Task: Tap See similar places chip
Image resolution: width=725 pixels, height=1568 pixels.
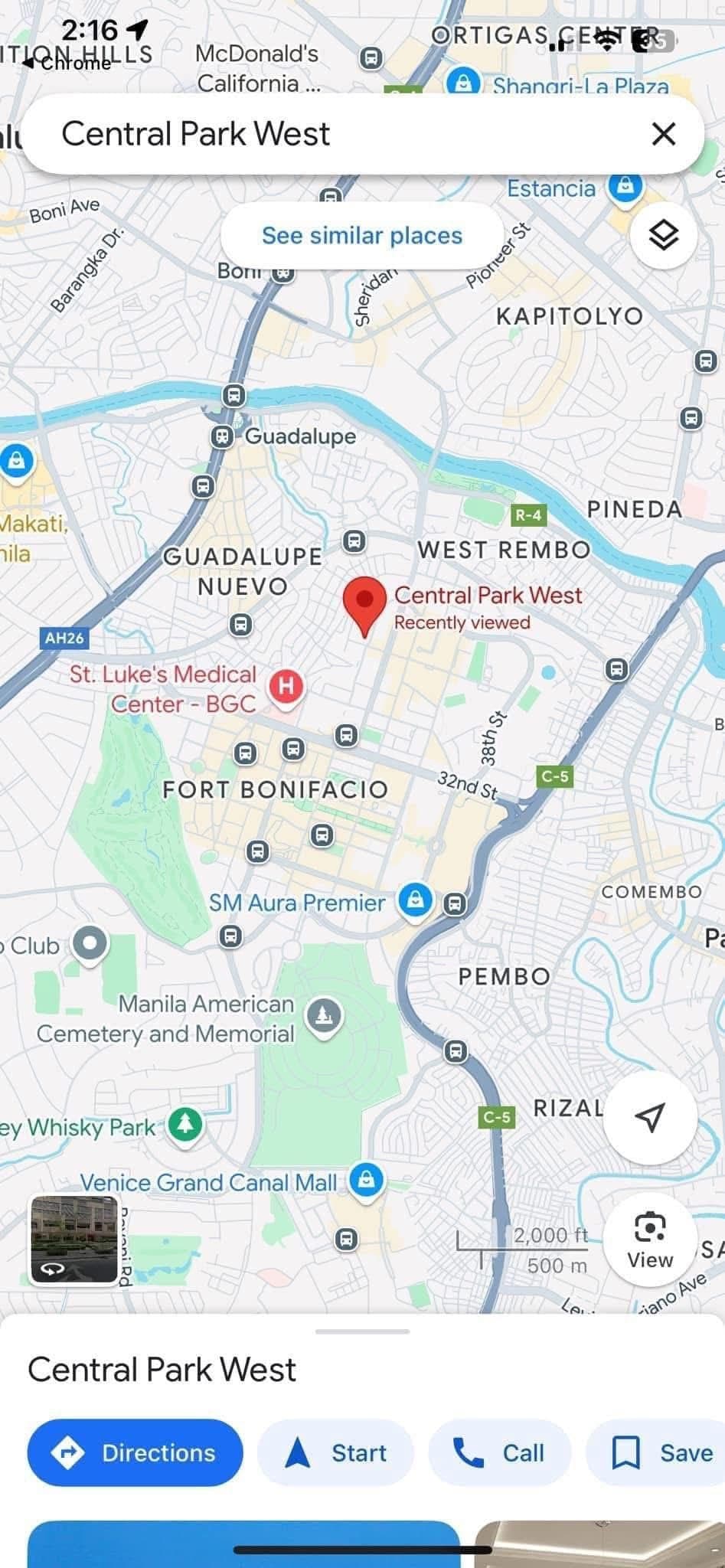Action: (x=361, y=236)
